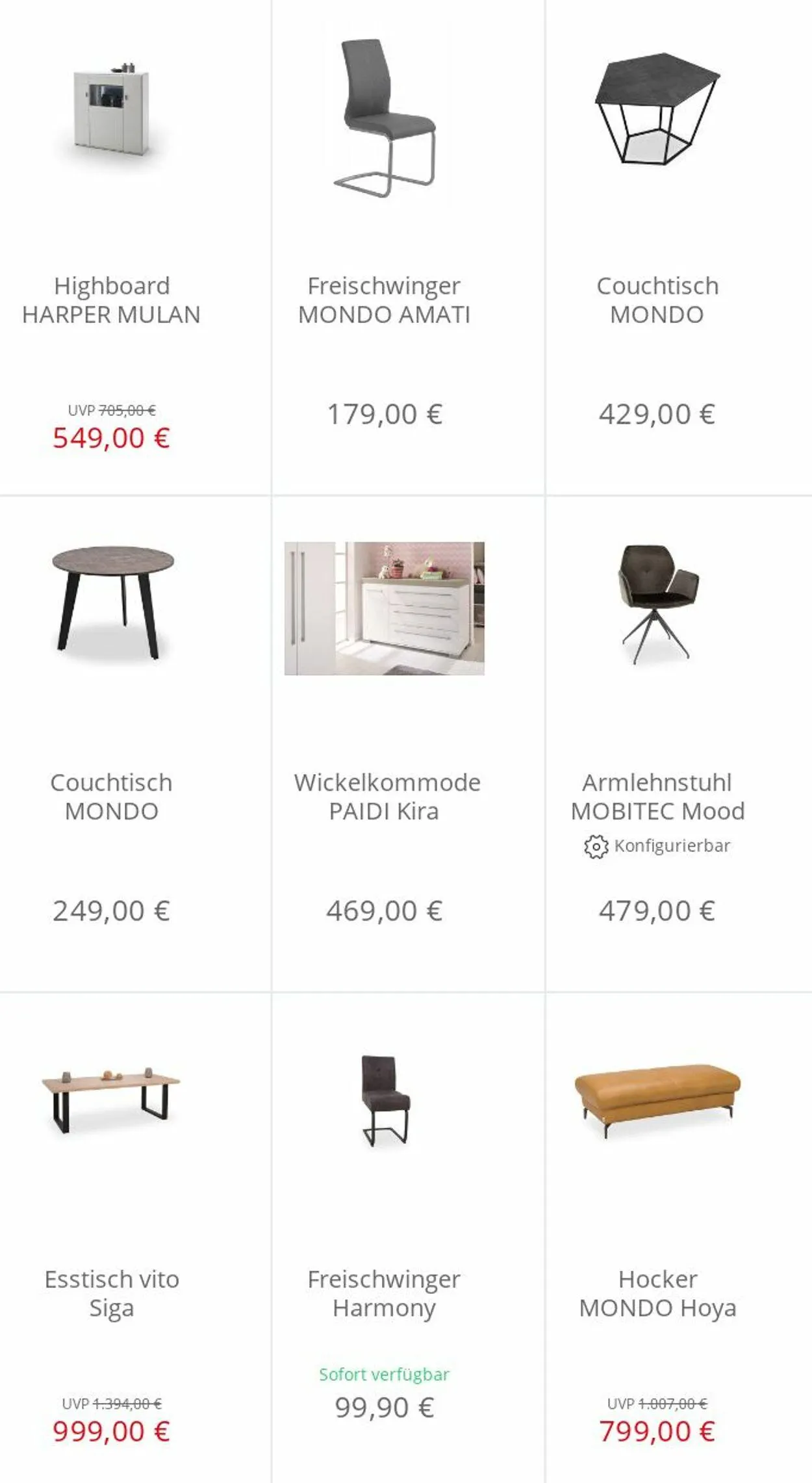Open the Freischwinger Harmony chair
Image resolution: width=812 pixels, height=1483 pixels.
(x=384, y=1293)
